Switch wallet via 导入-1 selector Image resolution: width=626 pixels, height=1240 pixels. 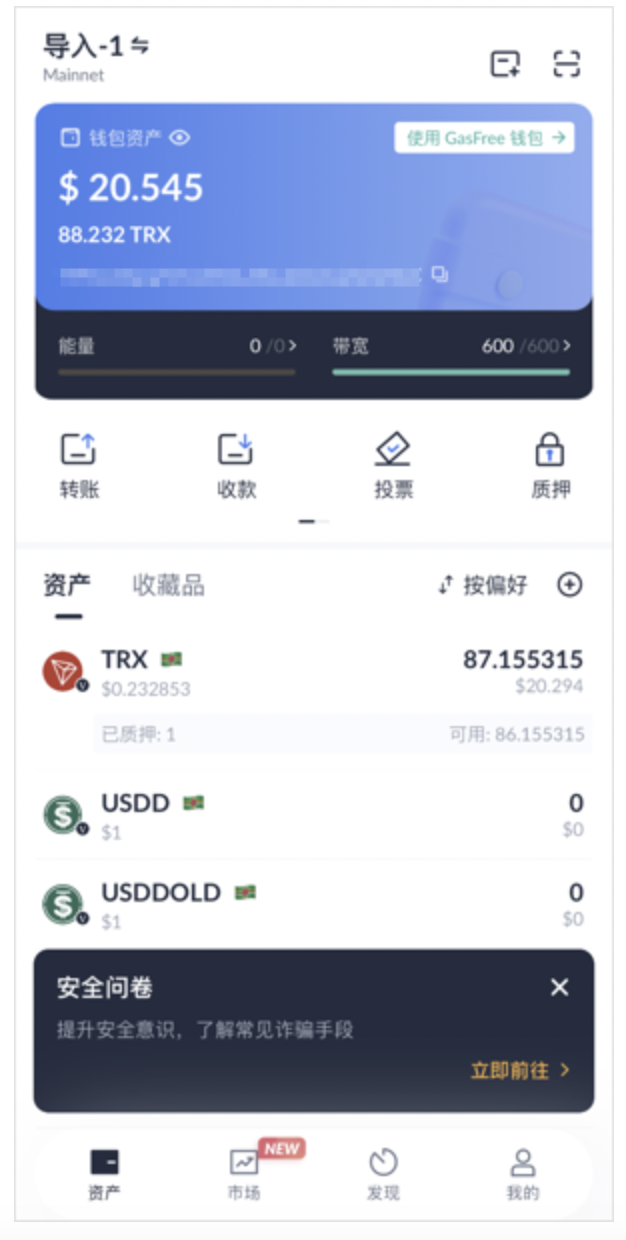coord(96,46)
